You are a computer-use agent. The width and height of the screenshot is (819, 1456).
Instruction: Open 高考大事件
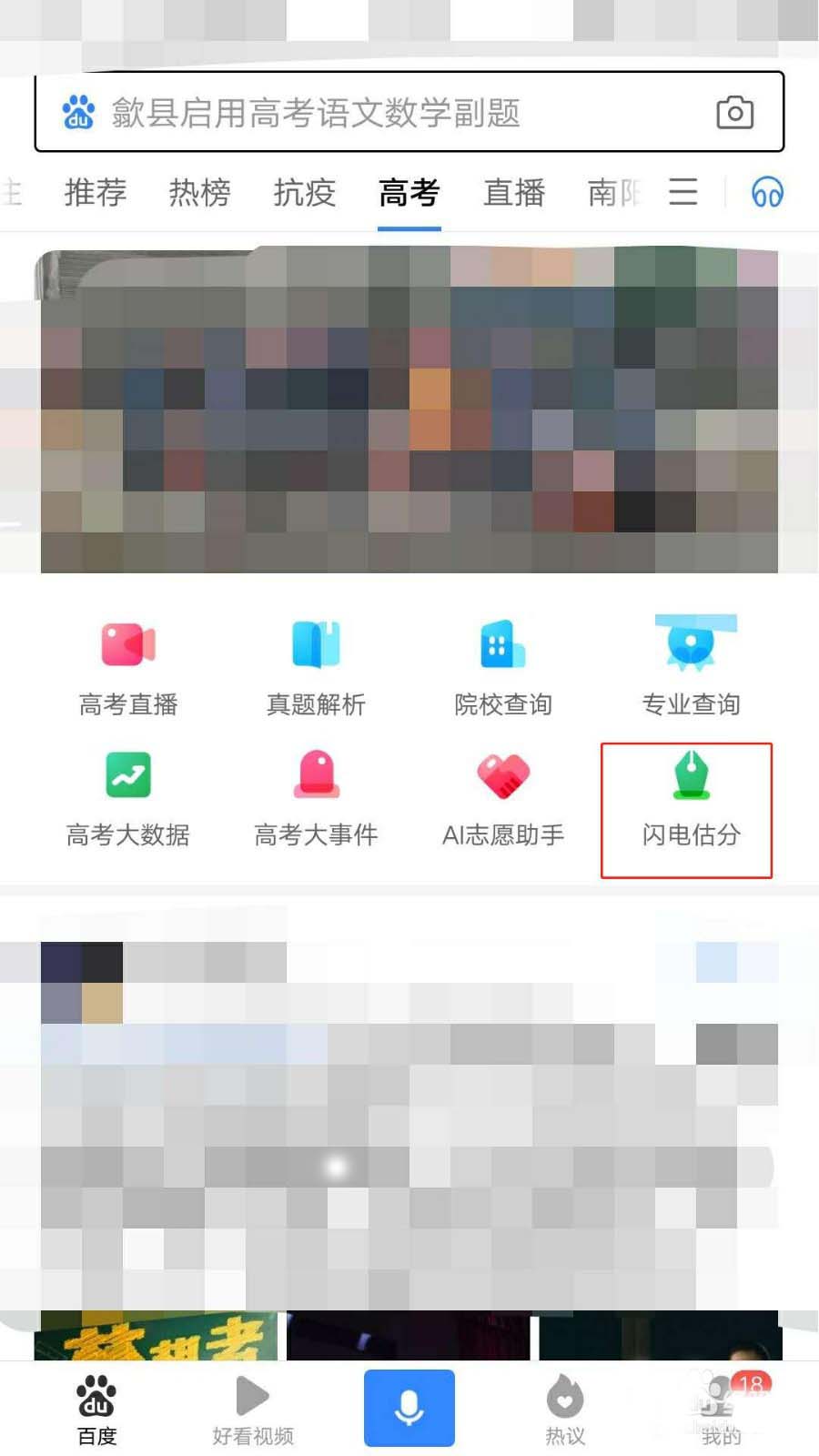tap(316, 798)
